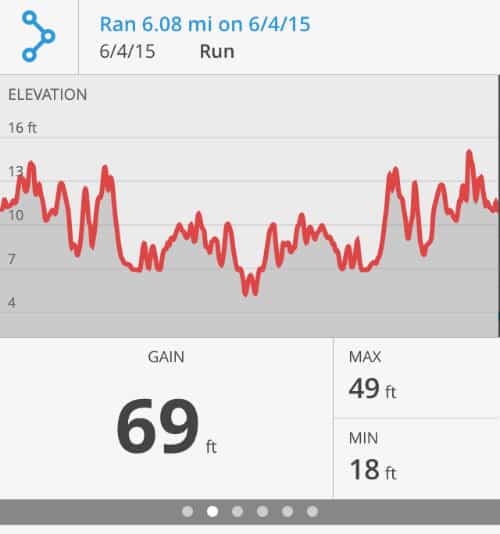
Task: Select the fourth page indicator dot
Action: pyautogui.click(x=262, y=511)
